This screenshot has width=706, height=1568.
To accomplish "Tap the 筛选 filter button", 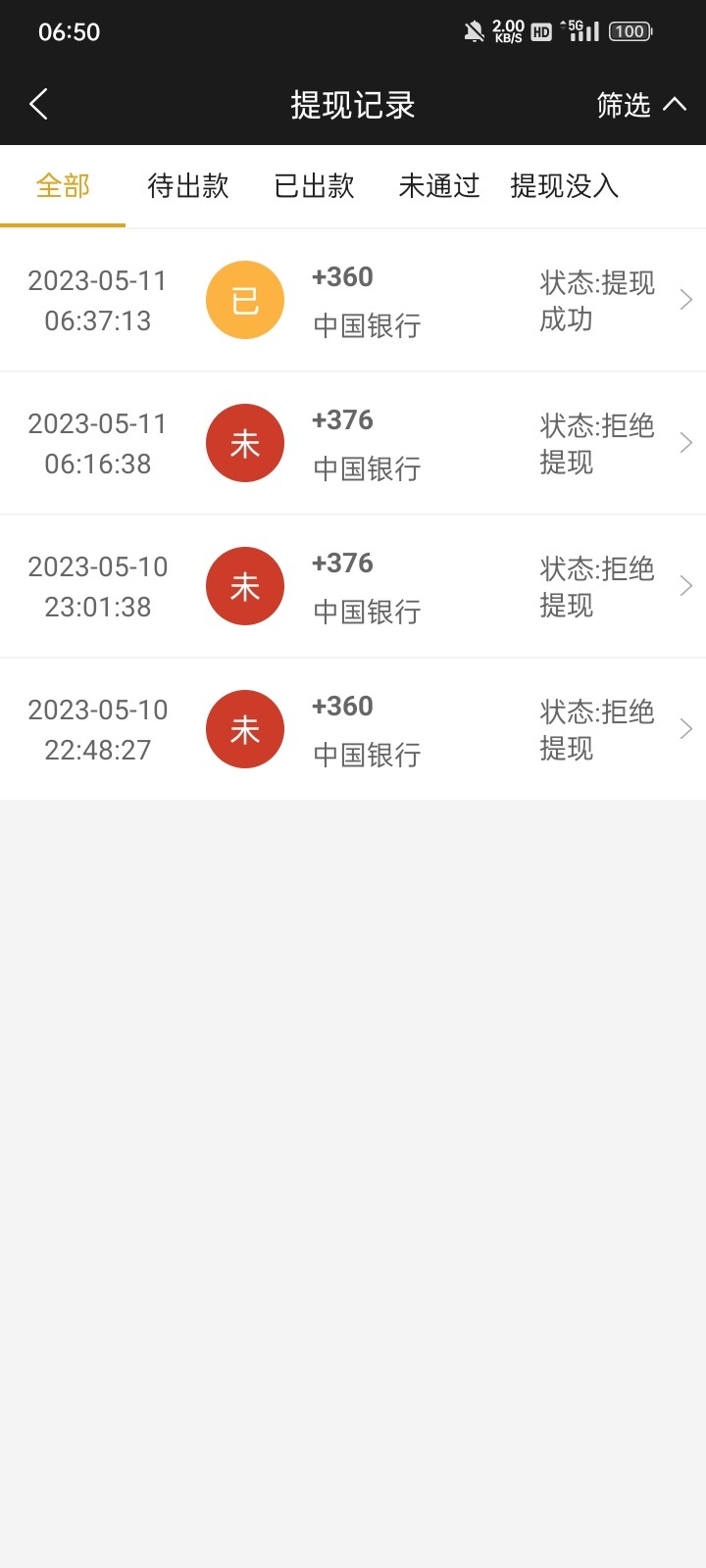I will (623, 104).
